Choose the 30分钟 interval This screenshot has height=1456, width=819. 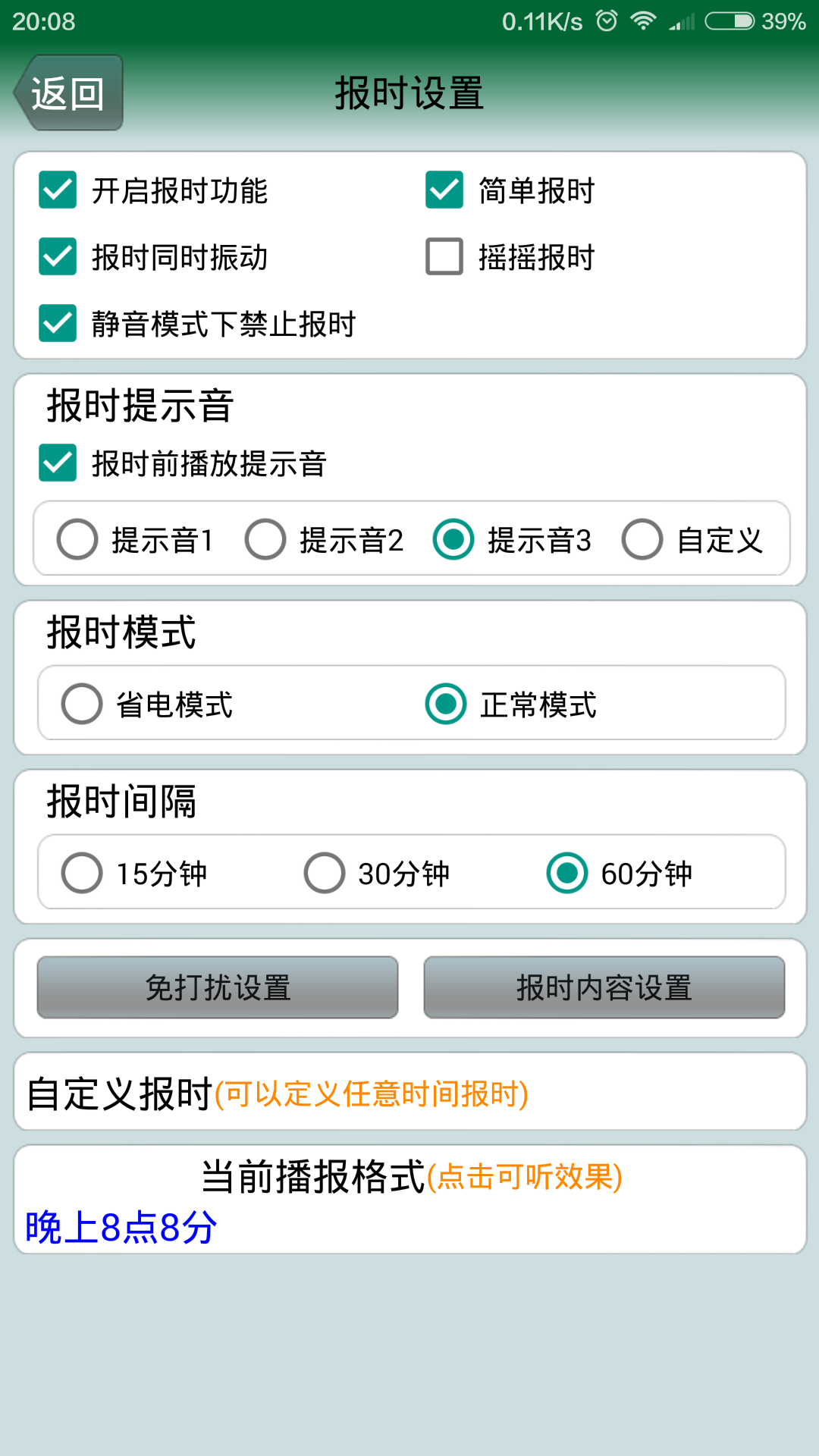pos(325,873)
